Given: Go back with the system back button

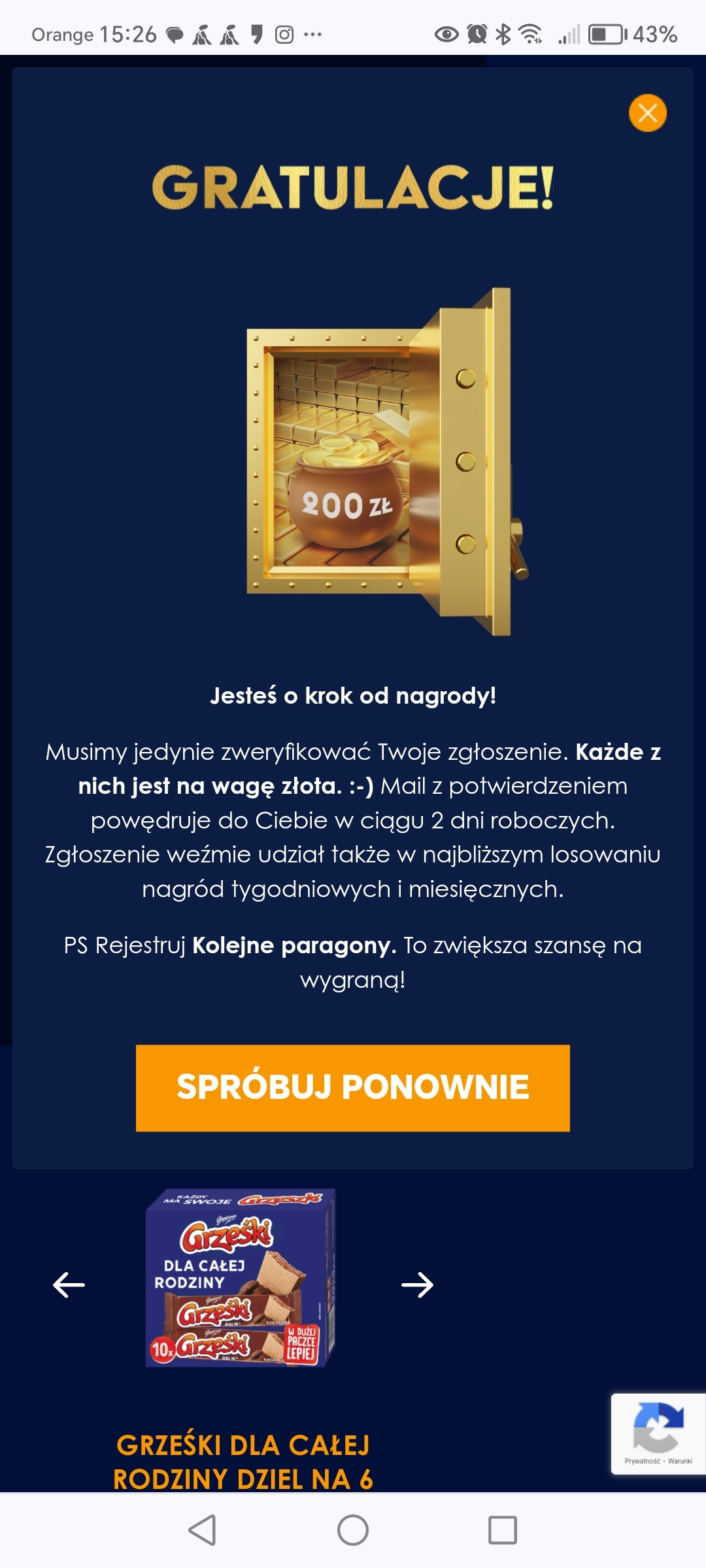Looking at the screenshot, I should coord(202,1530).
